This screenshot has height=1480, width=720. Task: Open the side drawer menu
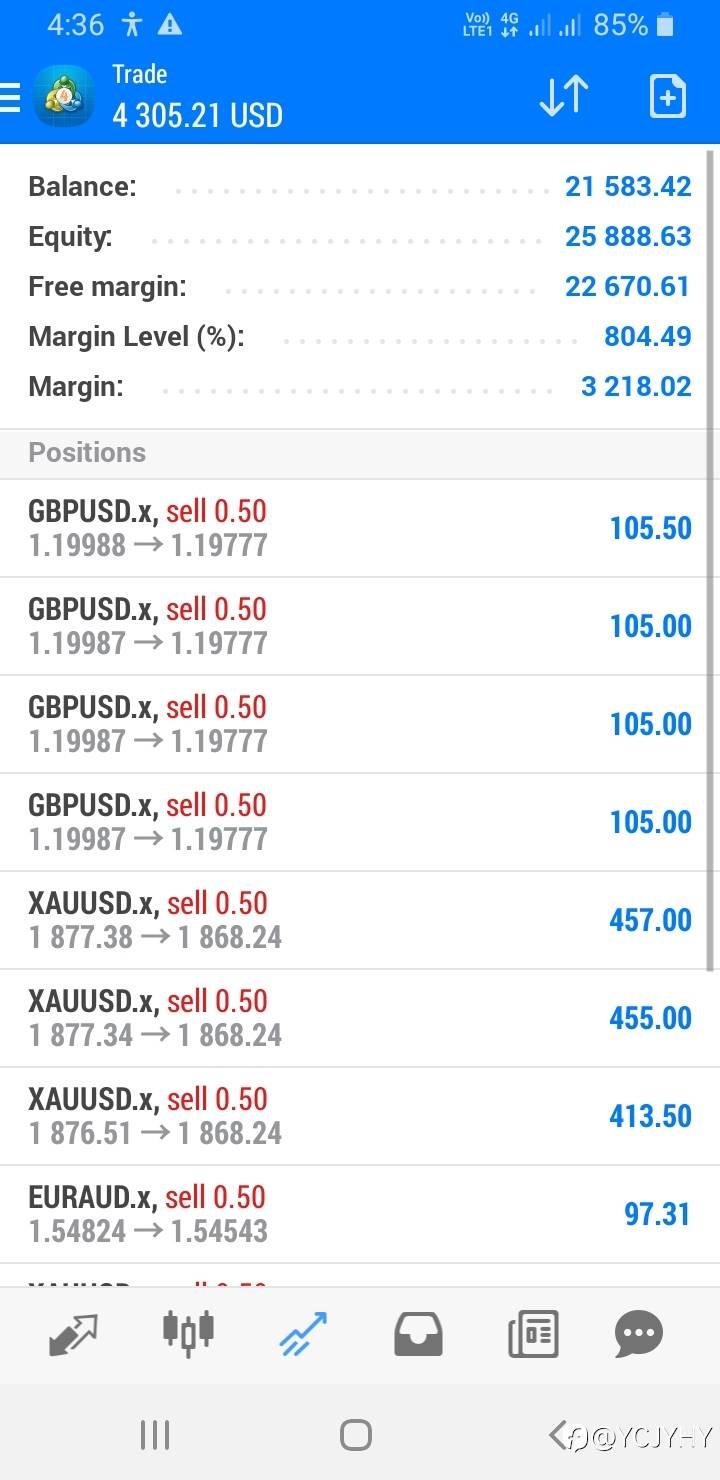click(11, 97)
